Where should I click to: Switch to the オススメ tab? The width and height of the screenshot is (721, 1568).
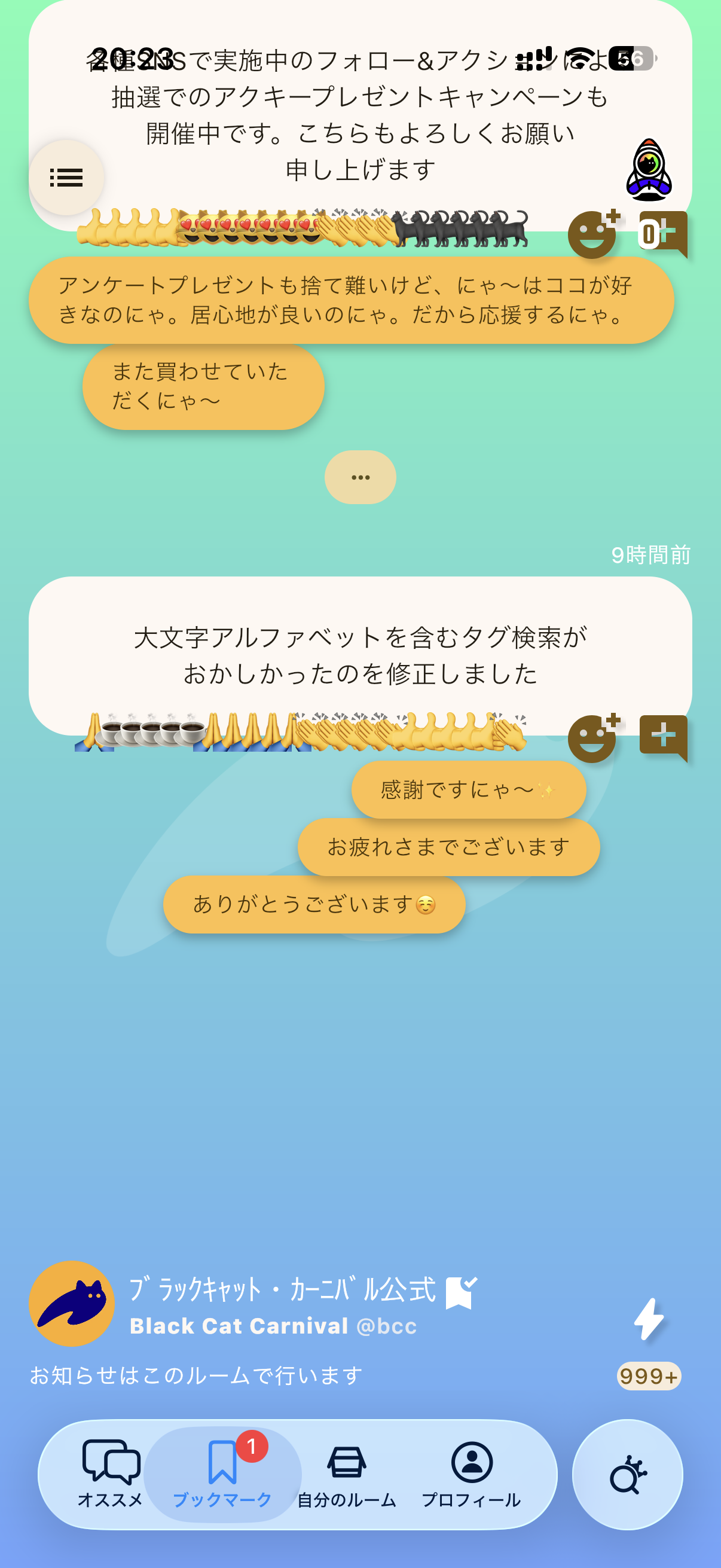click(x=111, y=1474)
